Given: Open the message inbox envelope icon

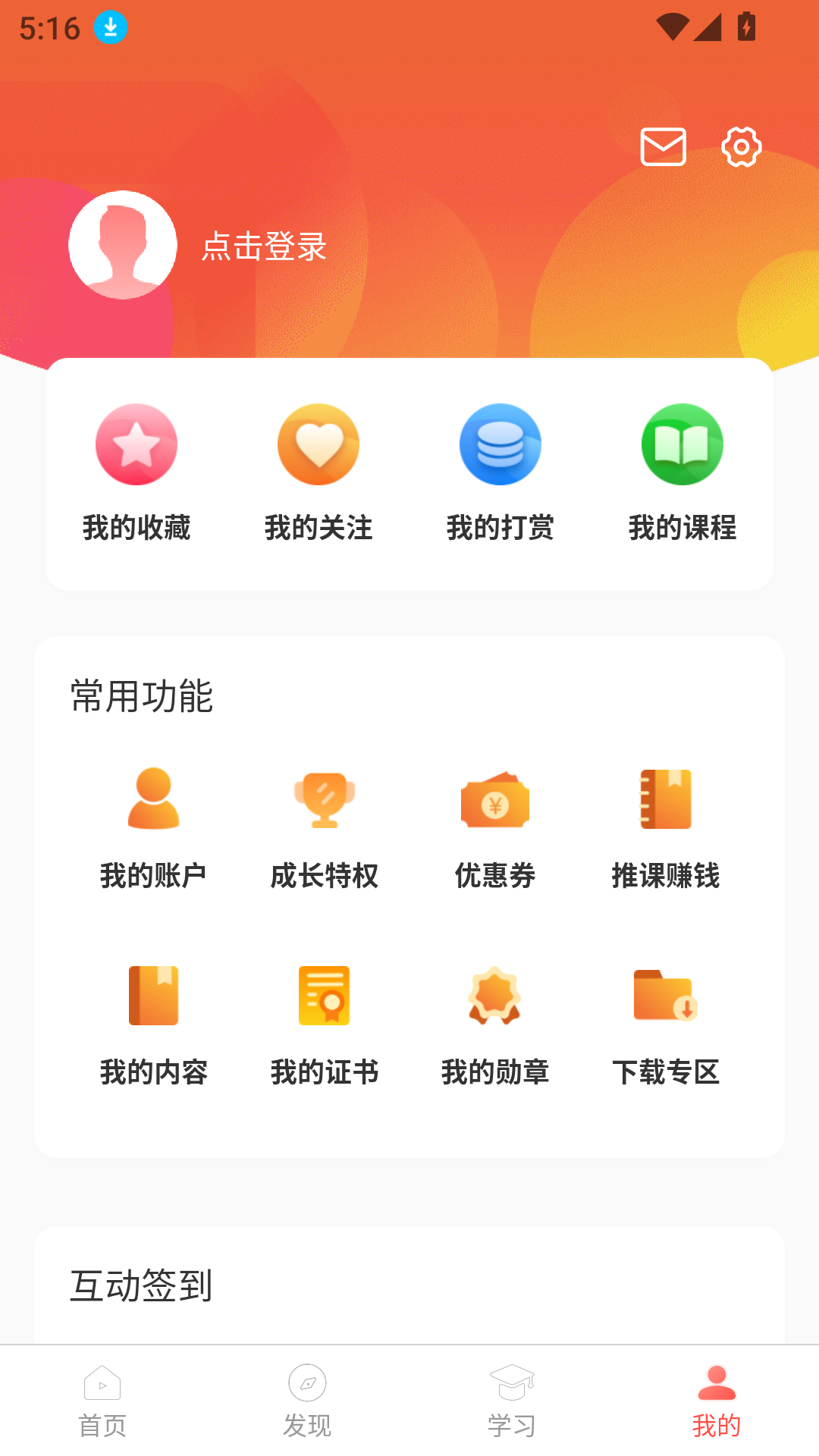Looking at the screenshot, I should click(664, 146).
